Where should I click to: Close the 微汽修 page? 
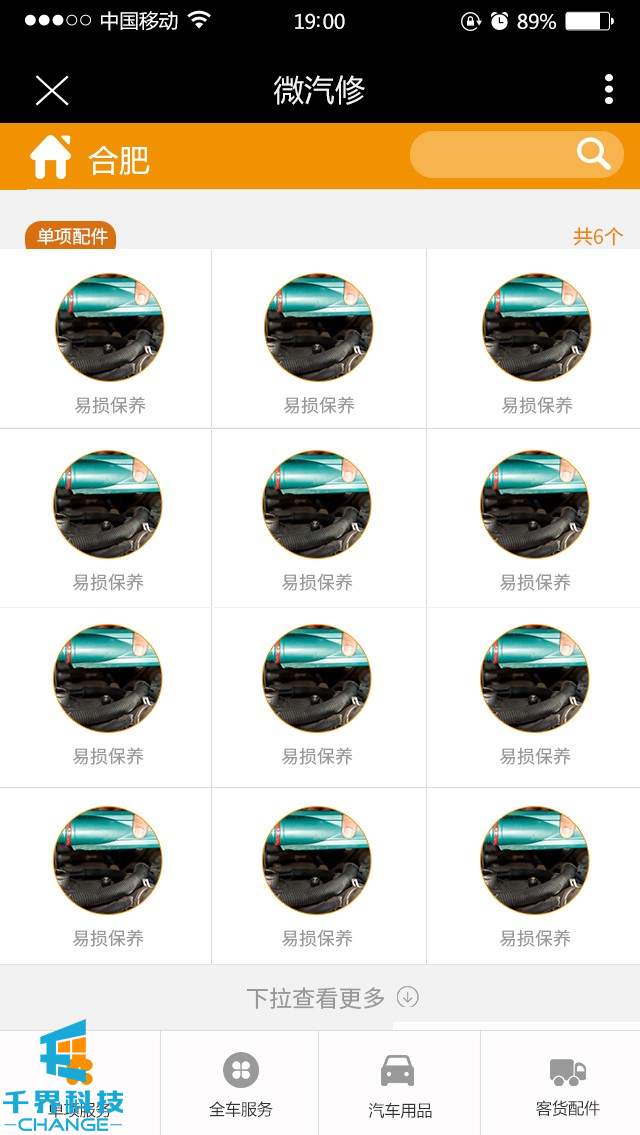(x=52, y=90)
